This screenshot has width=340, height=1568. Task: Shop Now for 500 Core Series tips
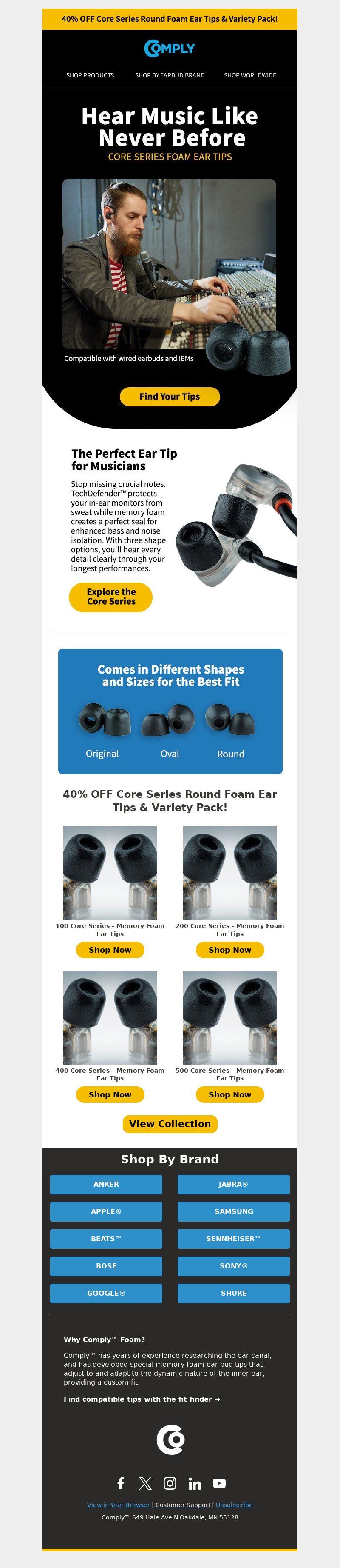pyautogui.click(x=230, y=1094)
